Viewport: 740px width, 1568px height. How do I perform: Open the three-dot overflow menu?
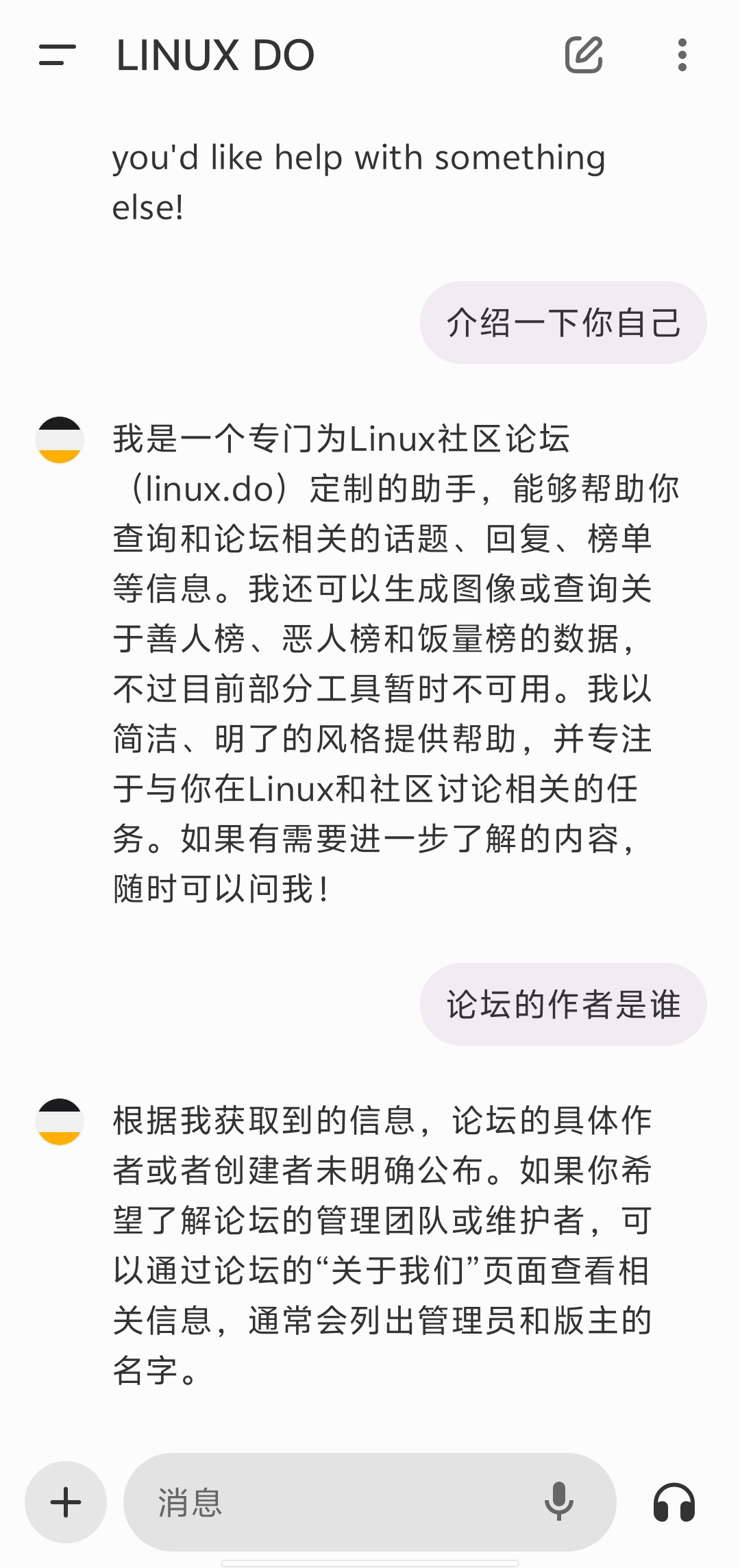pyautogui.click(x=682, y=55)
